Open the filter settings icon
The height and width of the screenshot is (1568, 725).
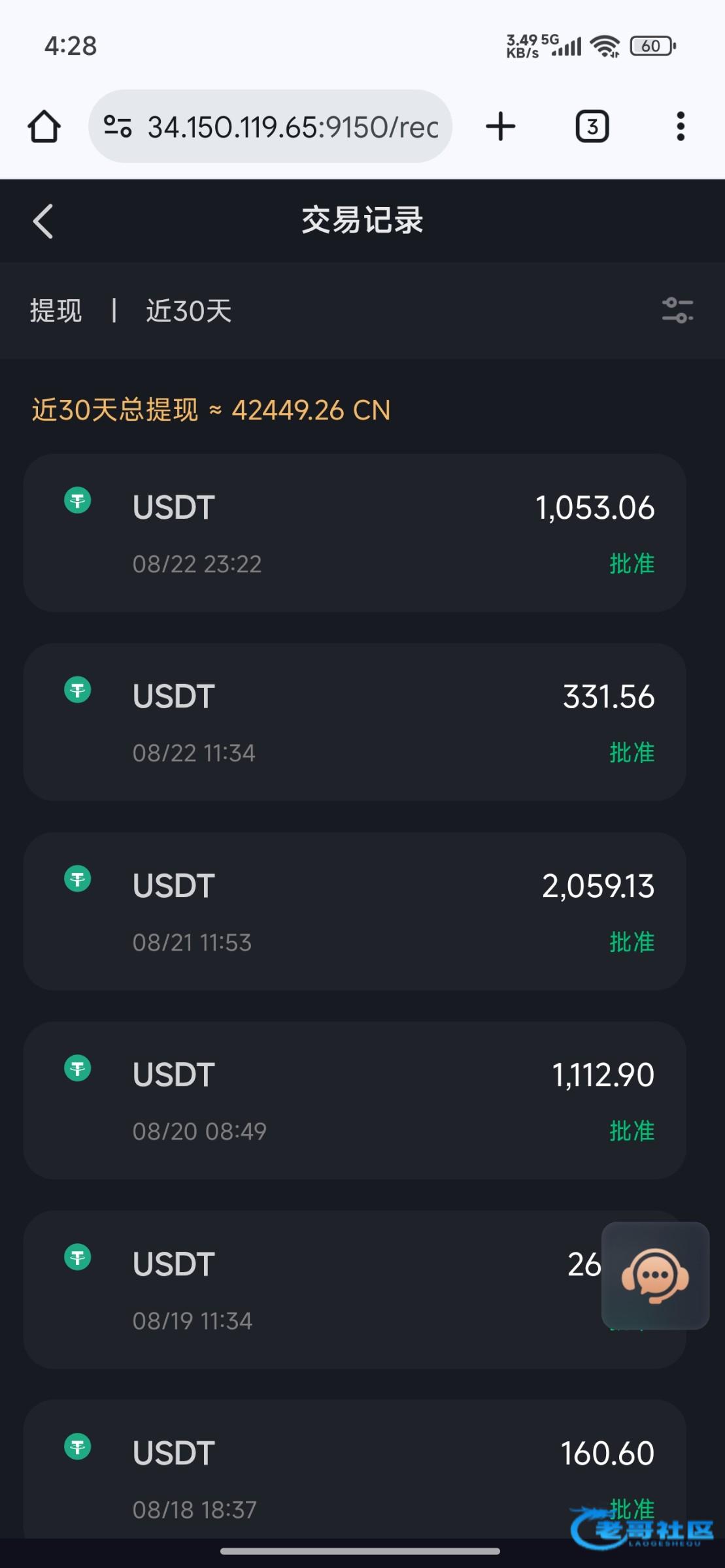[x=677, y=310]
